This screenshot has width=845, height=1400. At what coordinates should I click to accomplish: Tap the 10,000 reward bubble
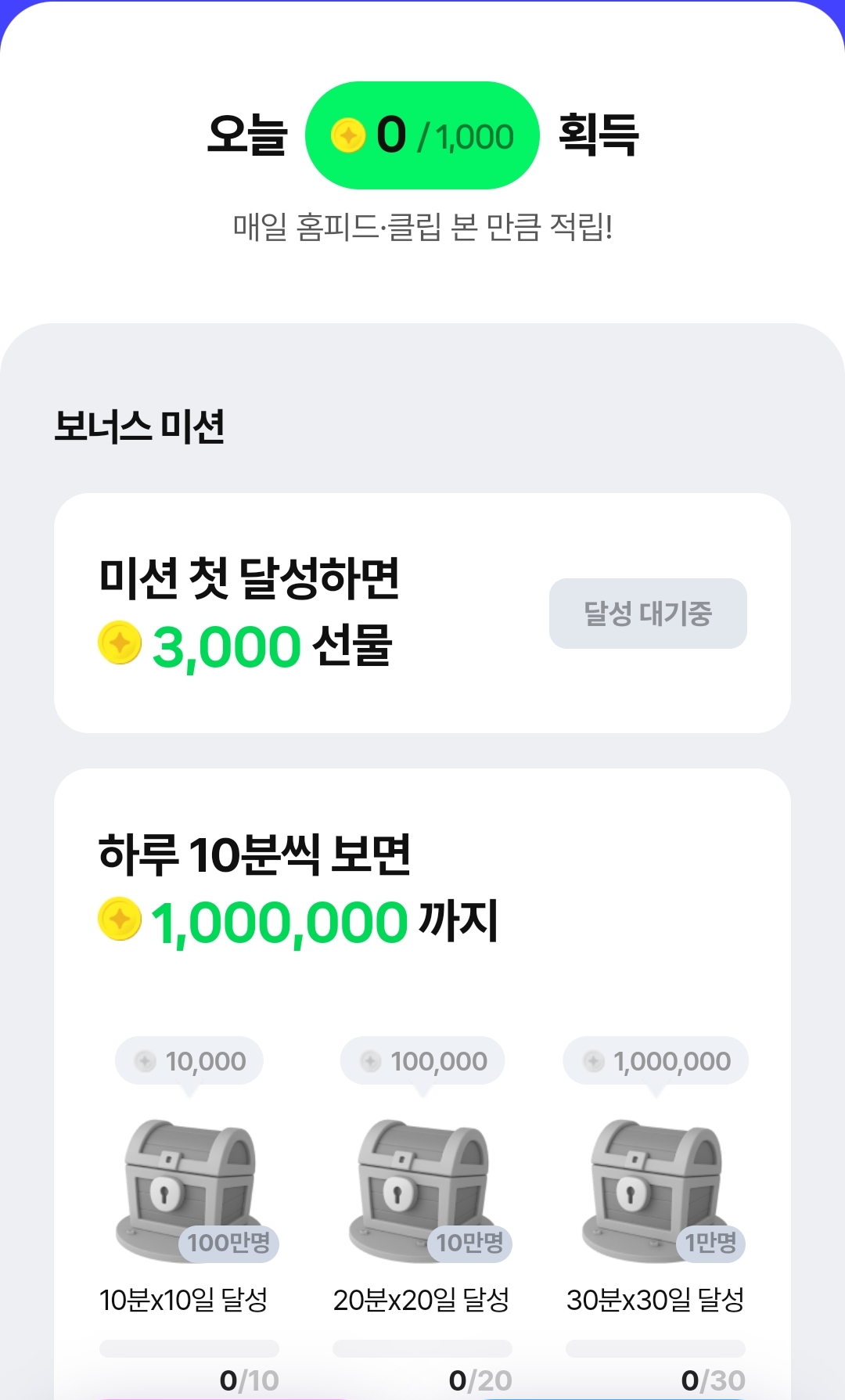188,1061
